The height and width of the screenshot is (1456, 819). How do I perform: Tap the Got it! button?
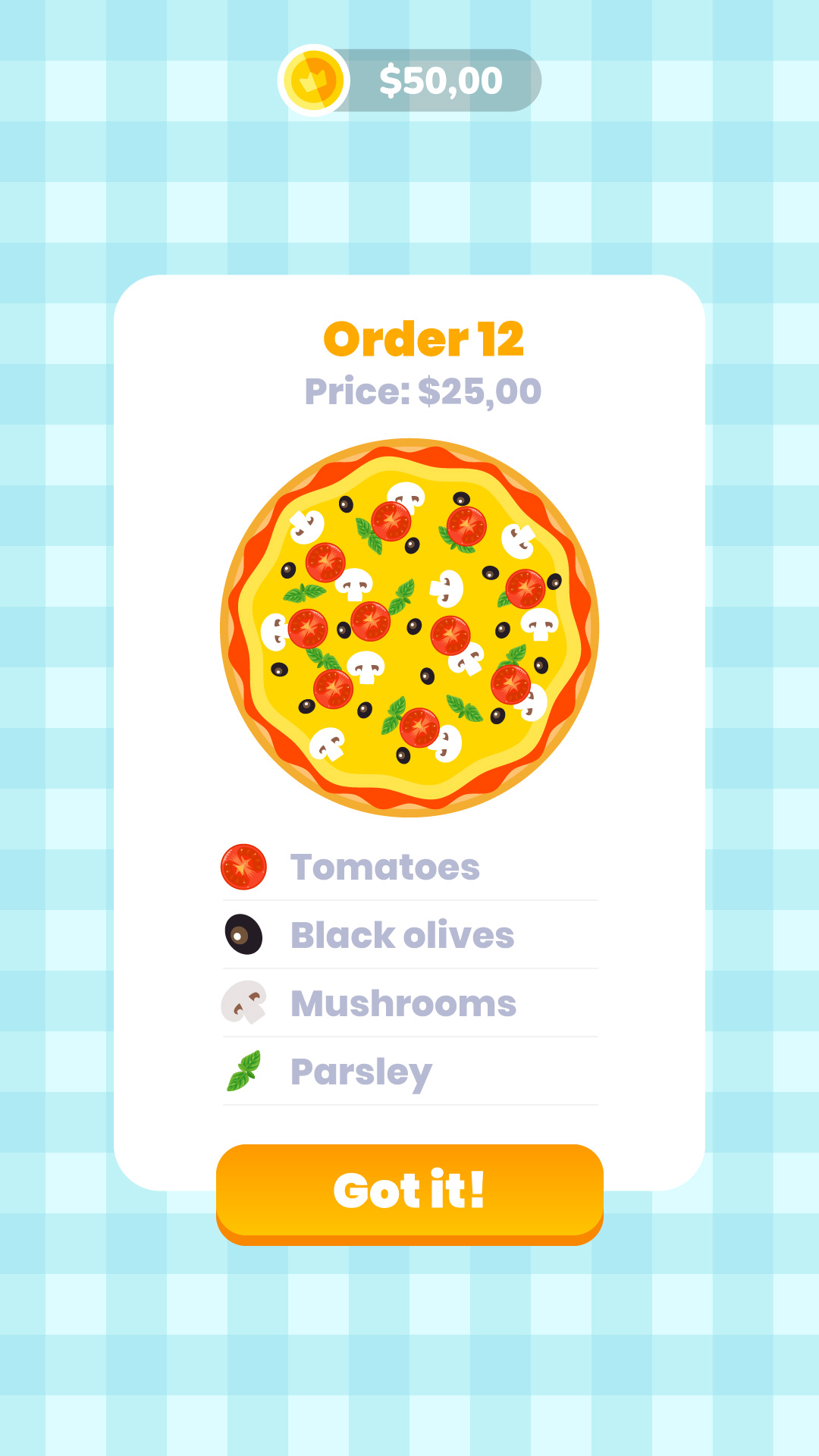(409, 1192)
